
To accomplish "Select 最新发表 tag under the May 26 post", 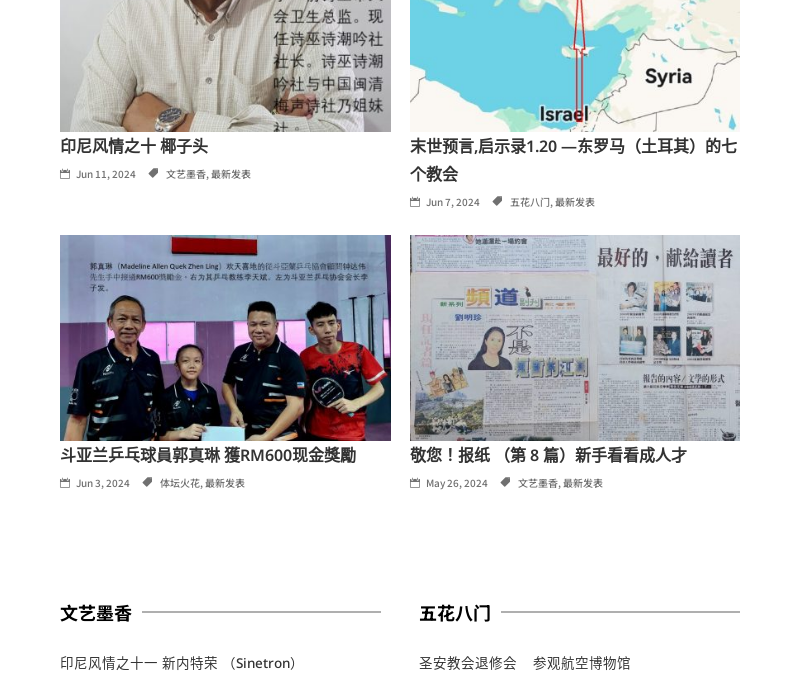I will tap(583, 483).
